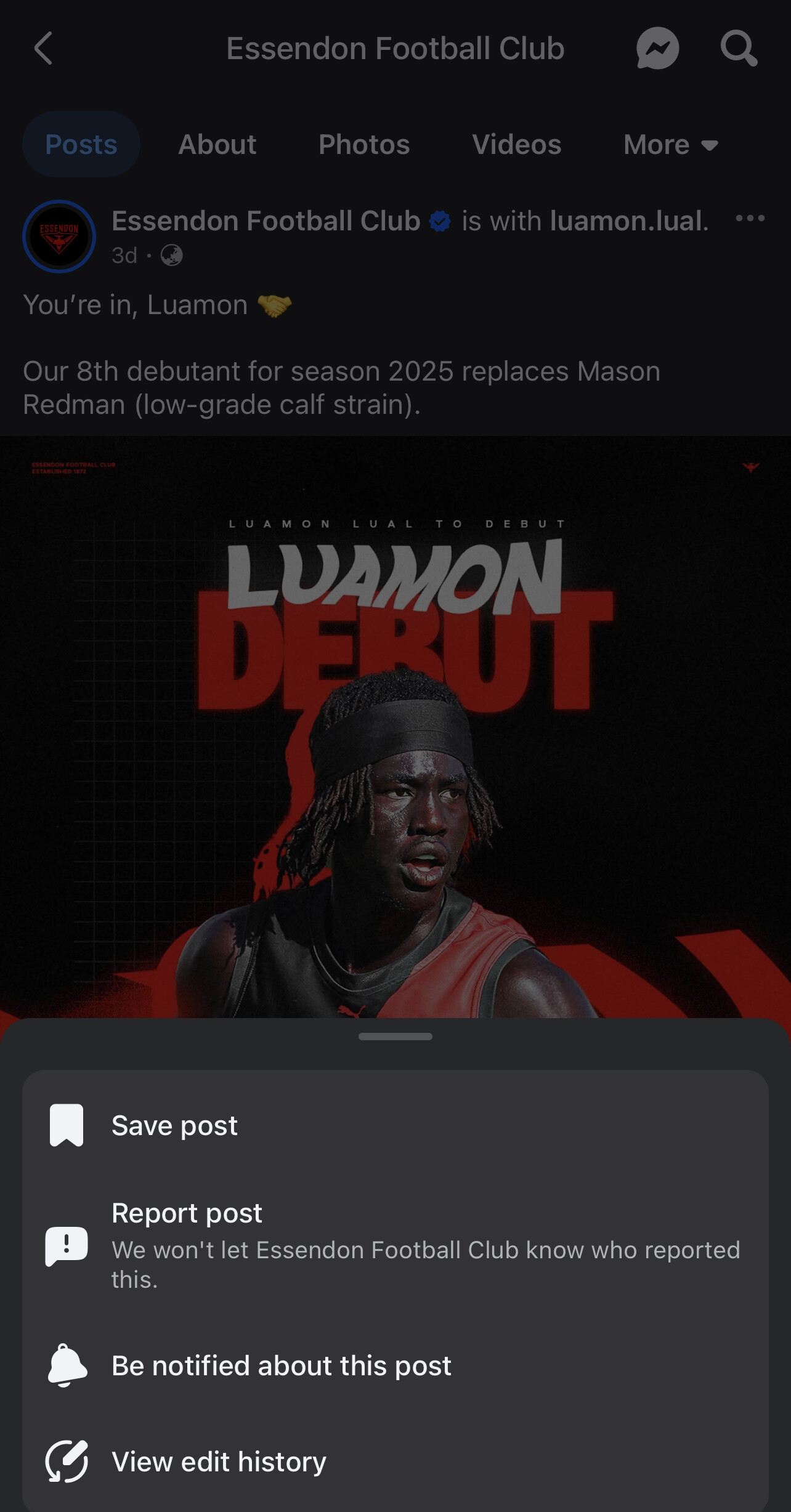This screenshot has width=791, height=1512.
Task: Expand the More dropdown
Action: click(671, 144)
